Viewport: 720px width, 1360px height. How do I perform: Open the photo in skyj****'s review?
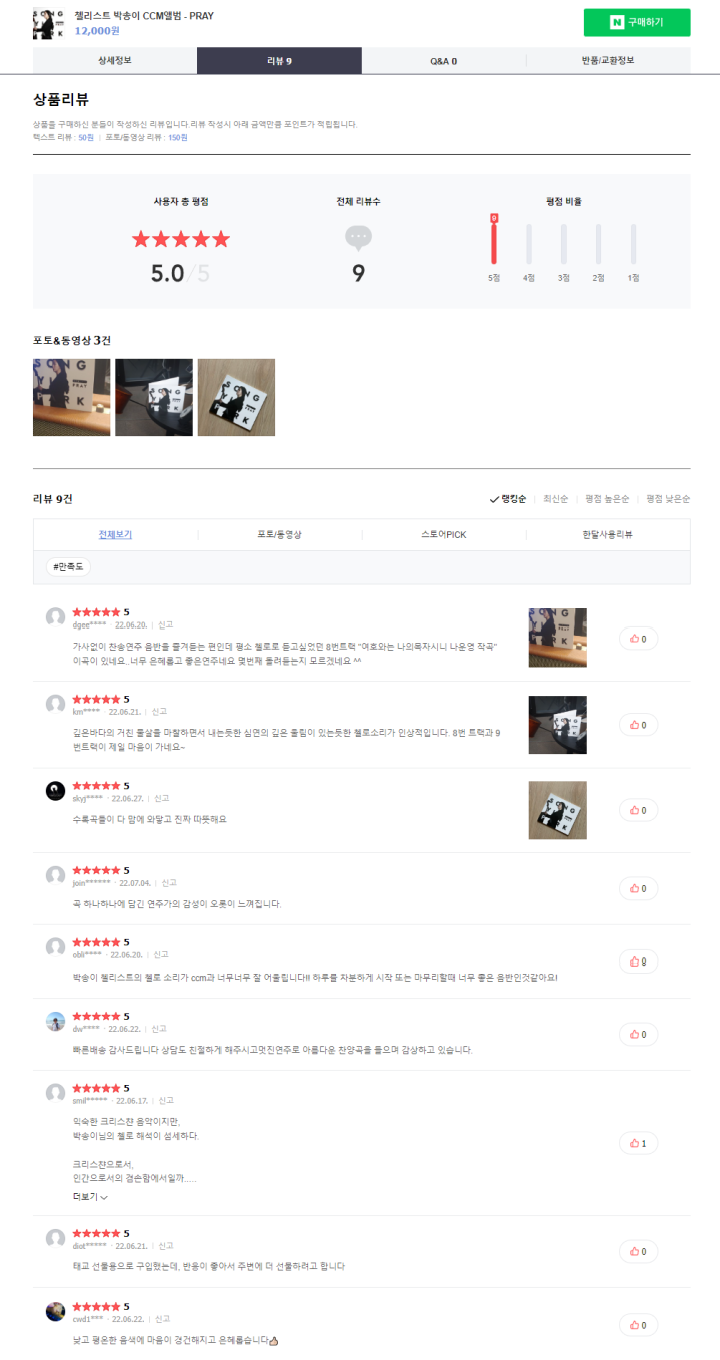point(557,810)
